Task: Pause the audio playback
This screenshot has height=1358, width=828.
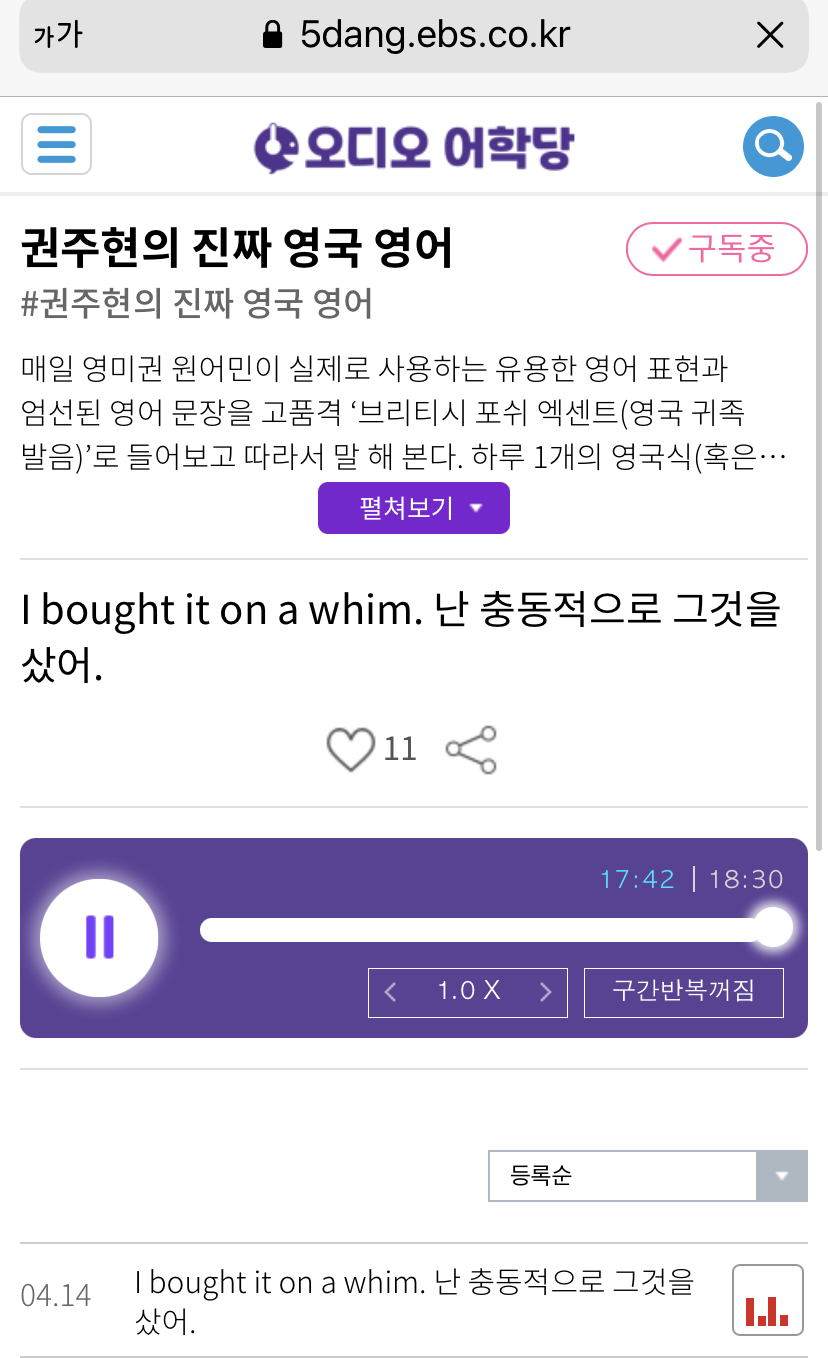Action: [x=99, y=937]
